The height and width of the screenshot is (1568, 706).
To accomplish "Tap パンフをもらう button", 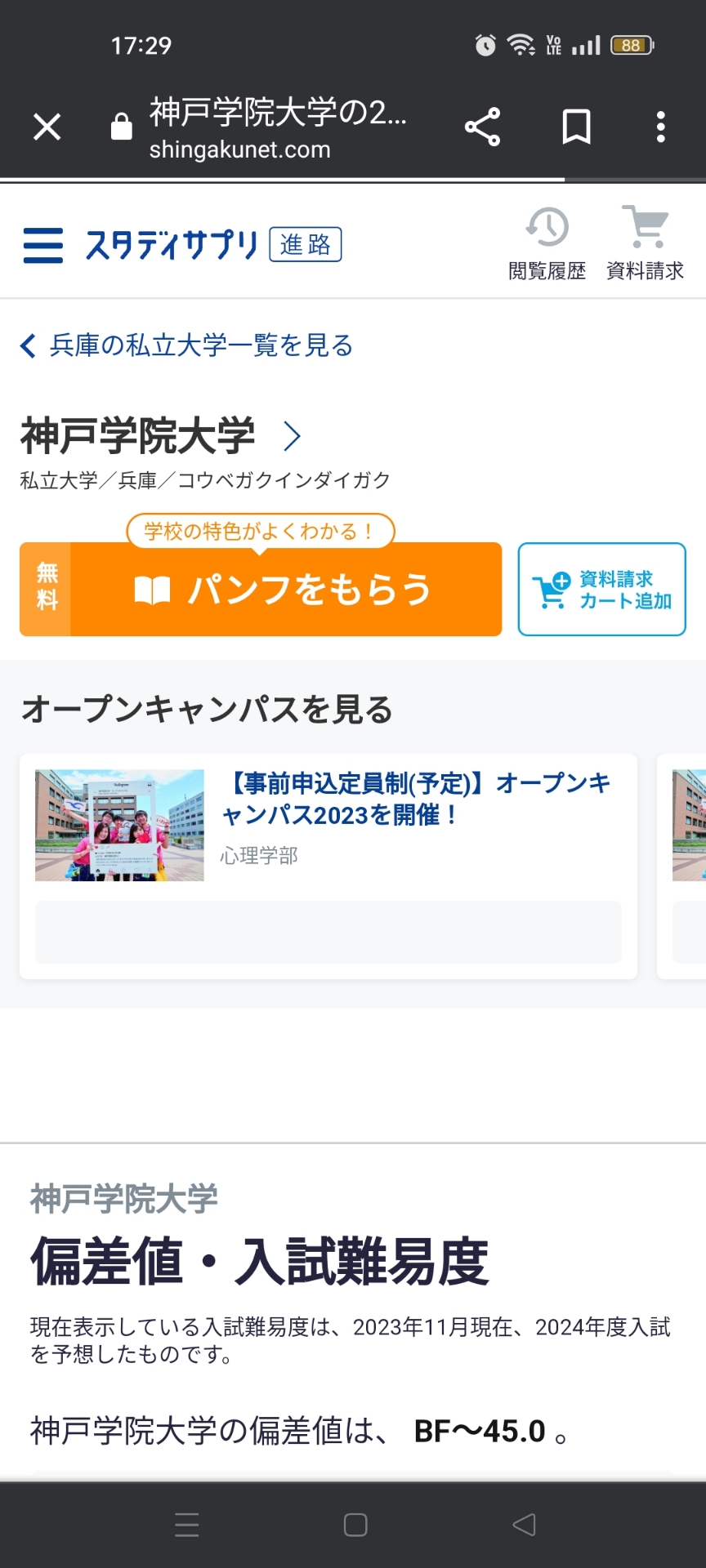I will pyautogui.click(x=261, y=589).
